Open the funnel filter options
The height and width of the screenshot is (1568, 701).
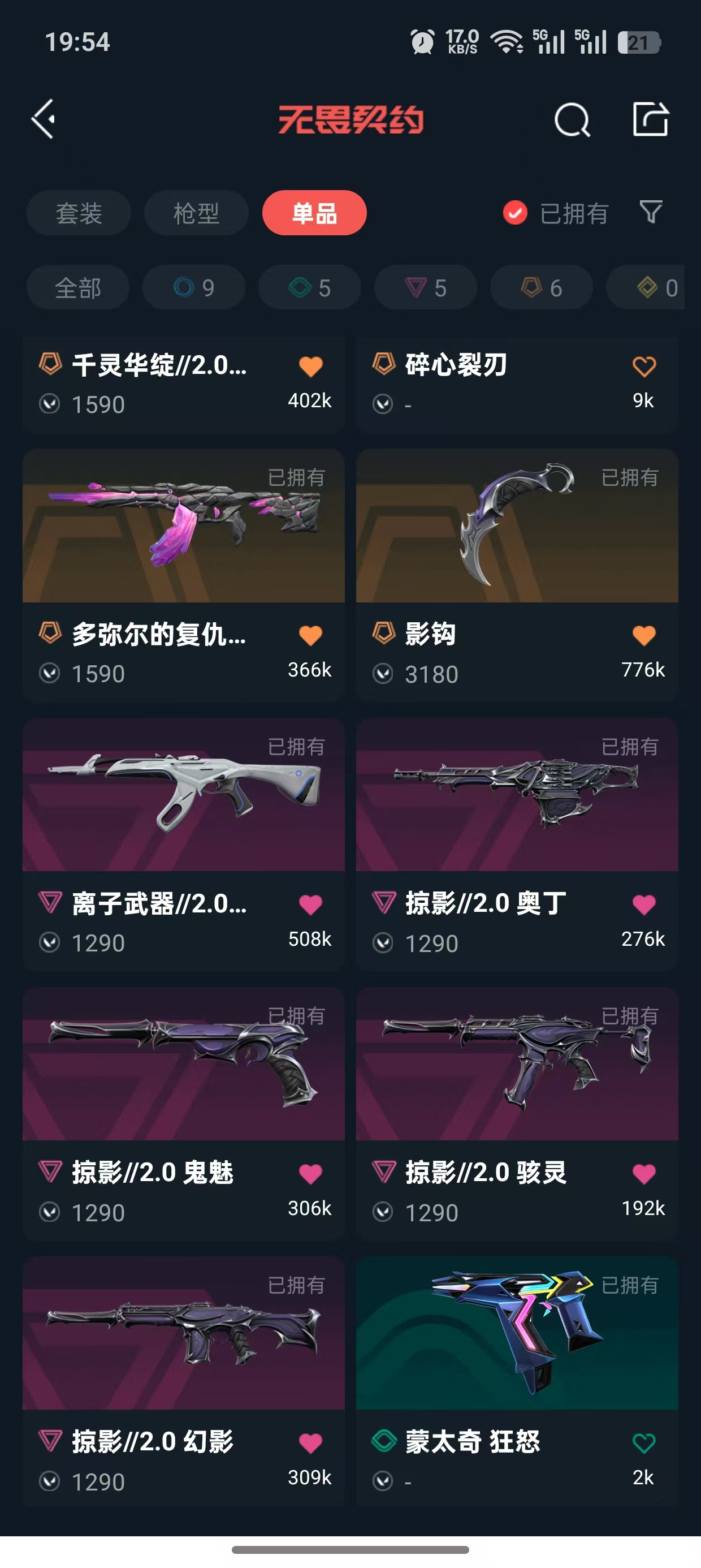[x=651, y=213]
